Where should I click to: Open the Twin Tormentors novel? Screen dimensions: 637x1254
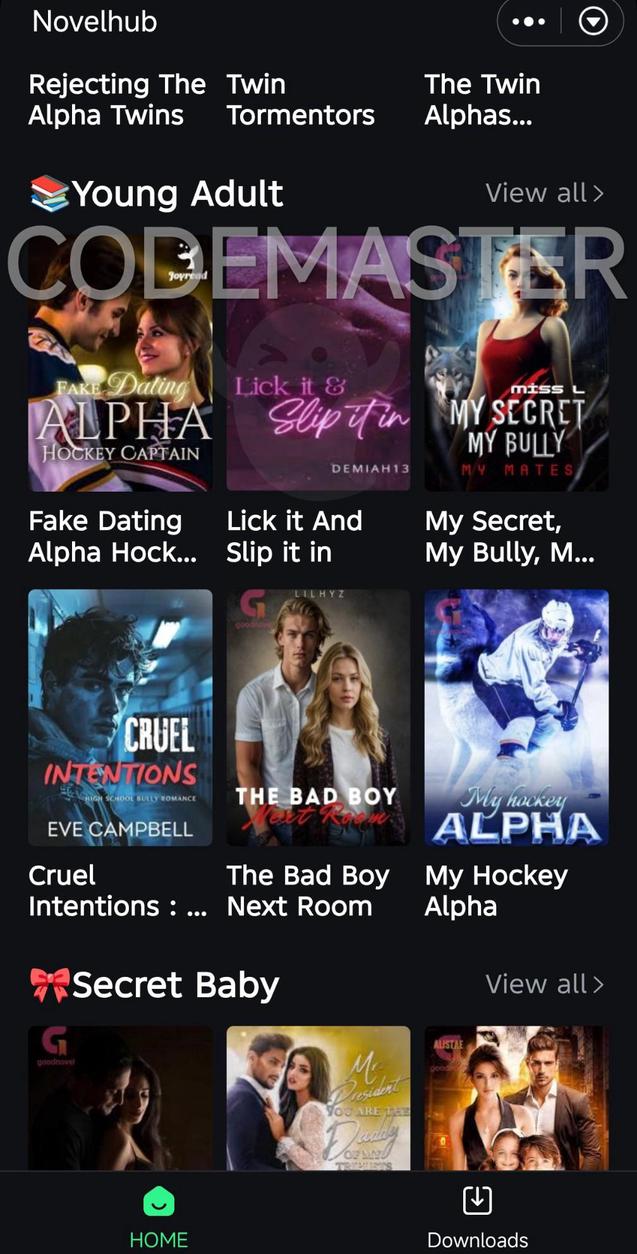click(x=300, y=99)
